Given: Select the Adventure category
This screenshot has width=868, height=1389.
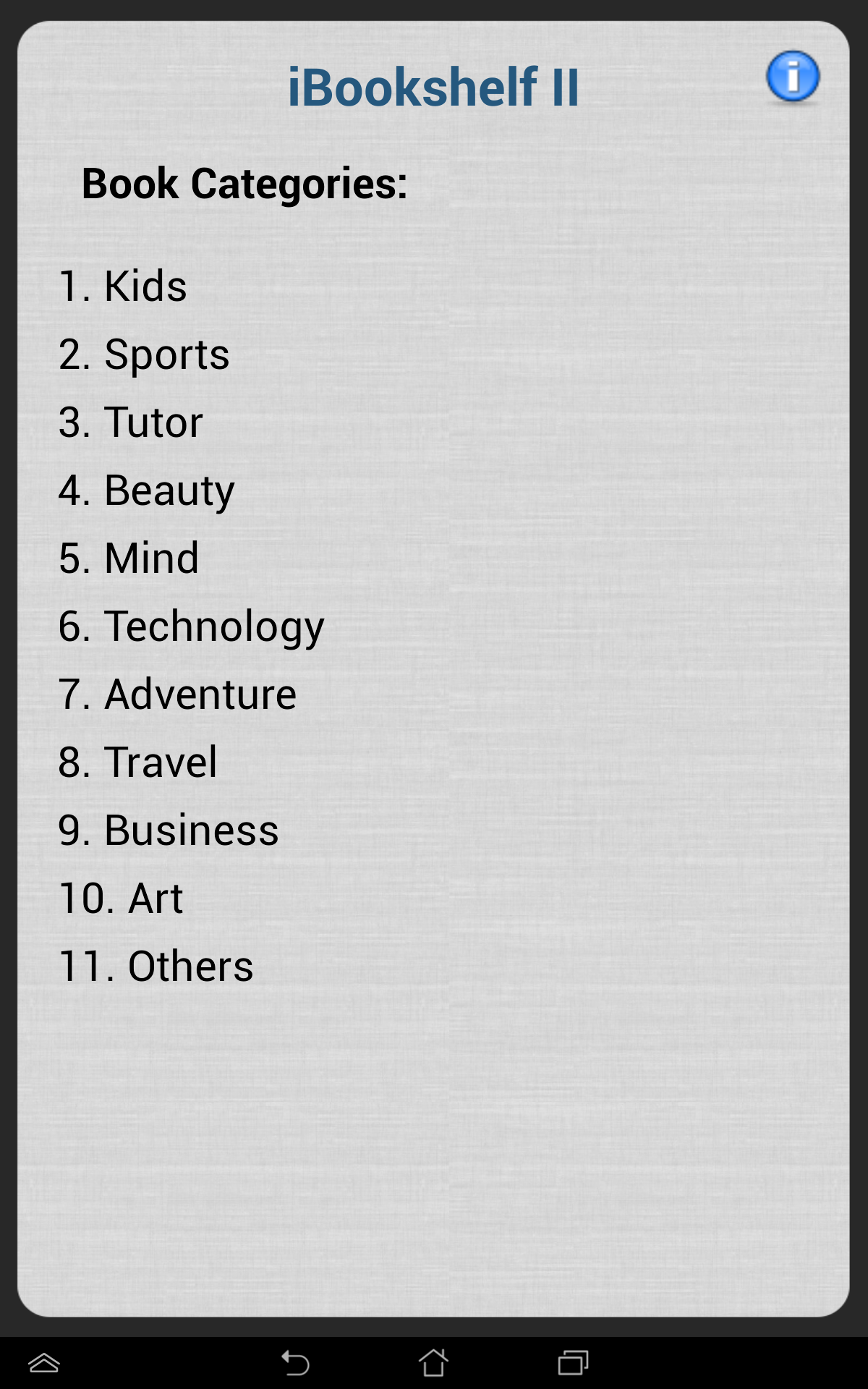Looking at the screenshot, I should (x=178, y=694).
